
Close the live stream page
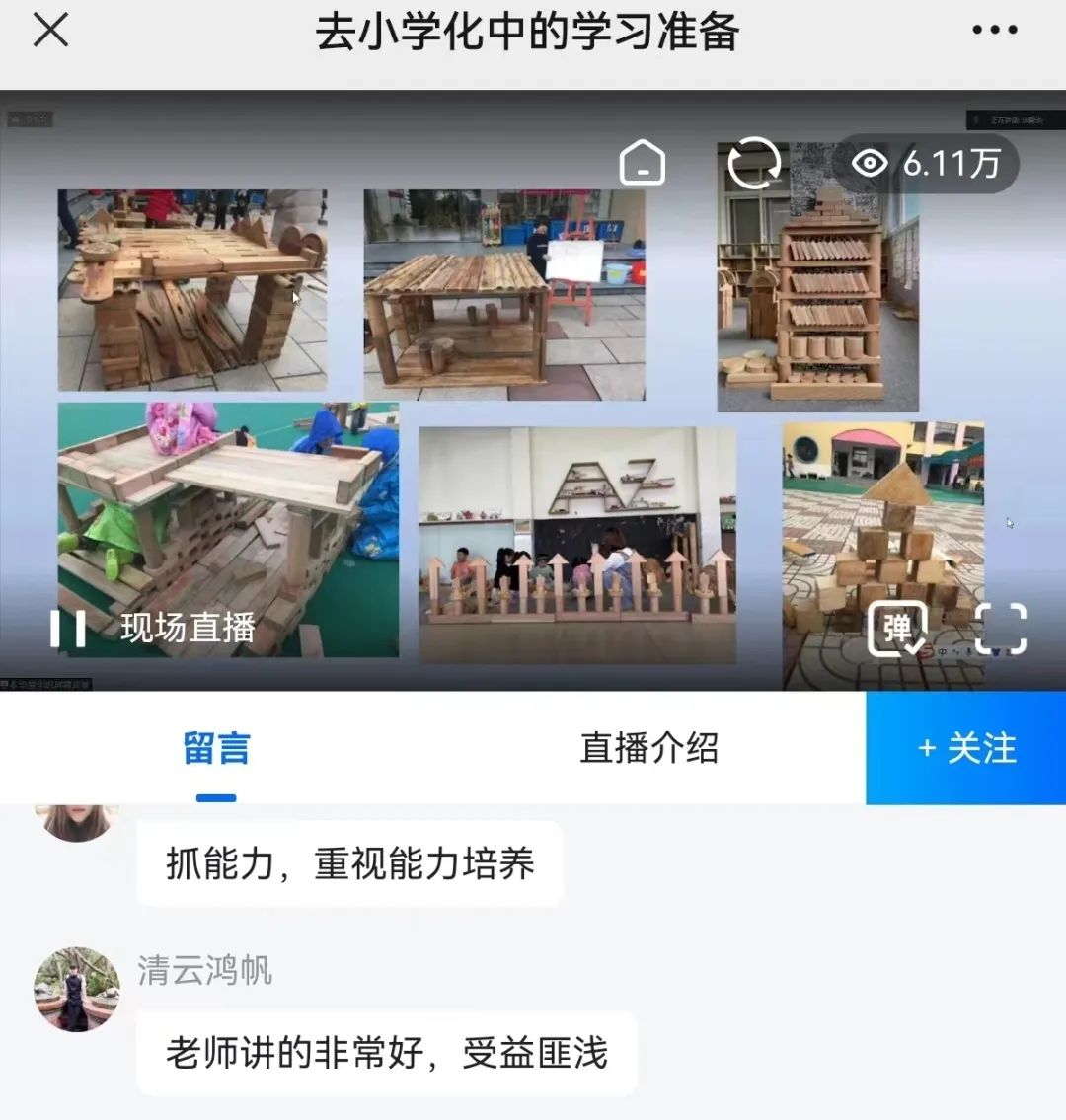[50, 30]
